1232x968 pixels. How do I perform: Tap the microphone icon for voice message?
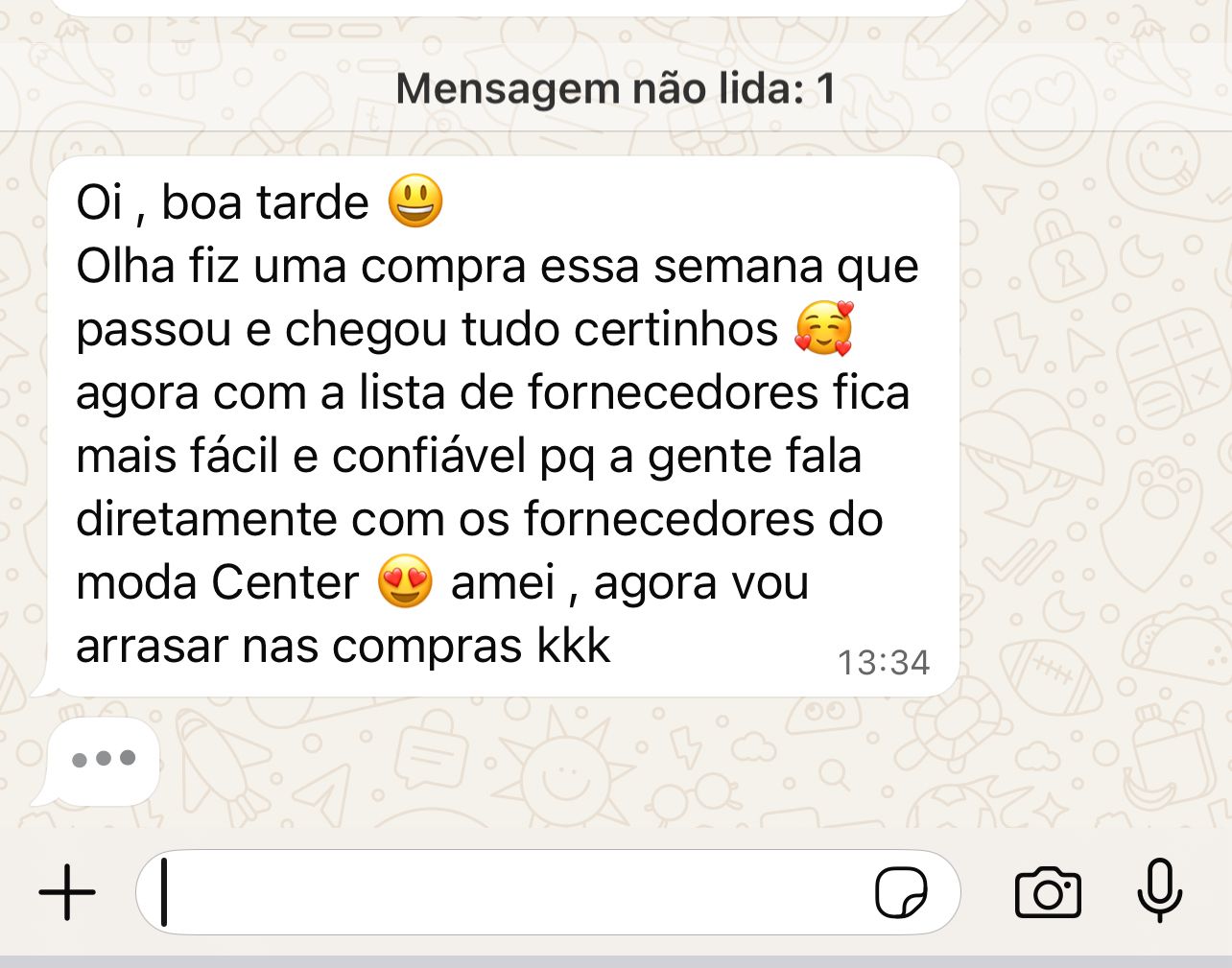point(1159,890)
